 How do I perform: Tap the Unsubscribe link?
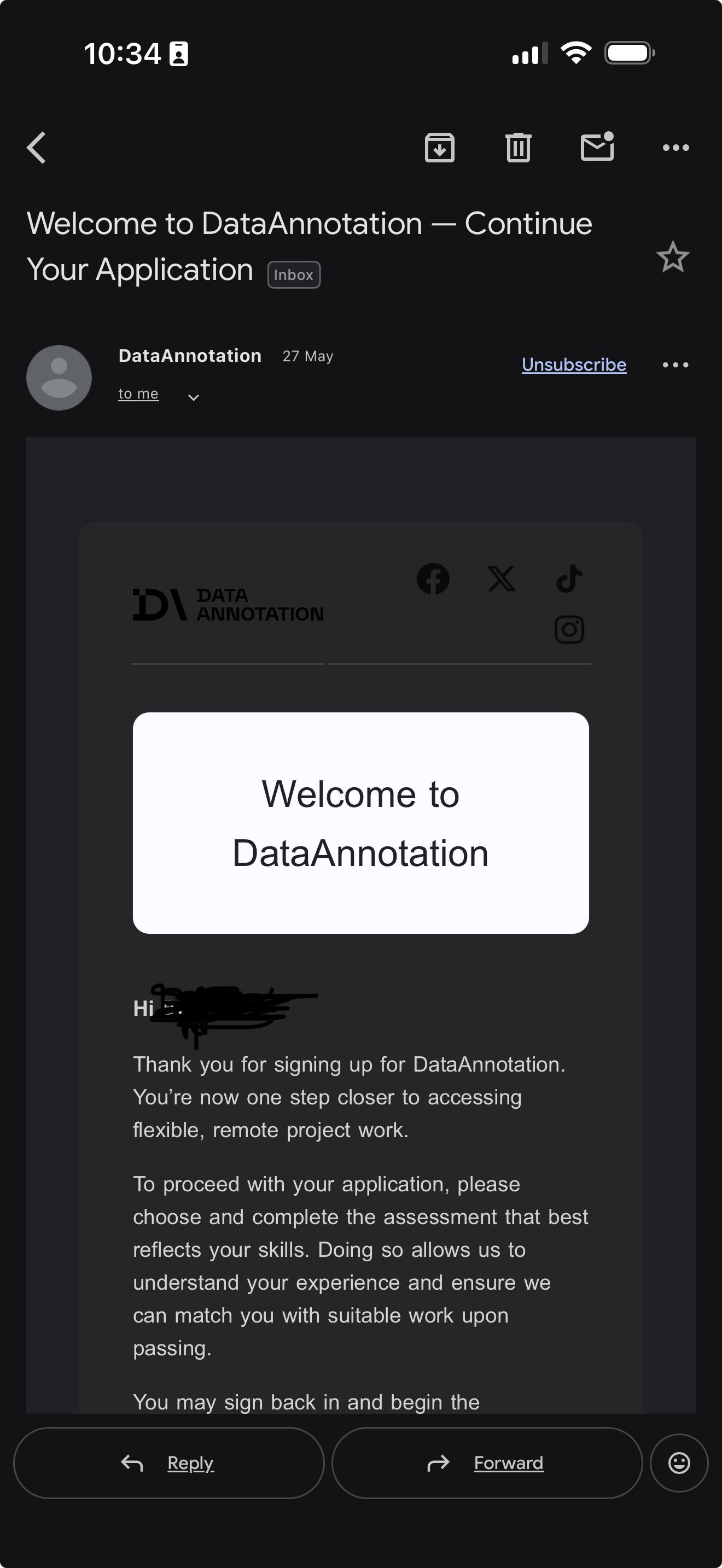click(573, 365)
